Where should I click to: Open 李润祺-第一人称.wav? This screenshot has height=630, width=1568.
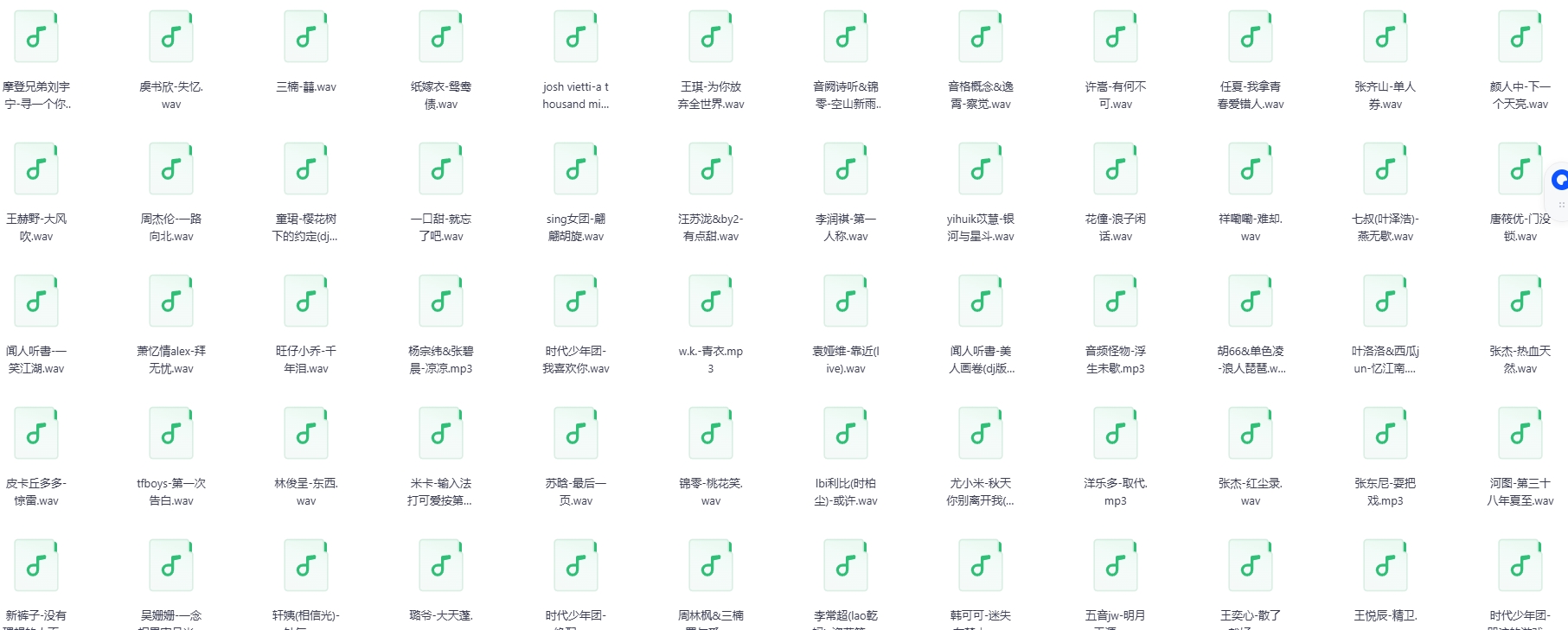coord(846,169)
